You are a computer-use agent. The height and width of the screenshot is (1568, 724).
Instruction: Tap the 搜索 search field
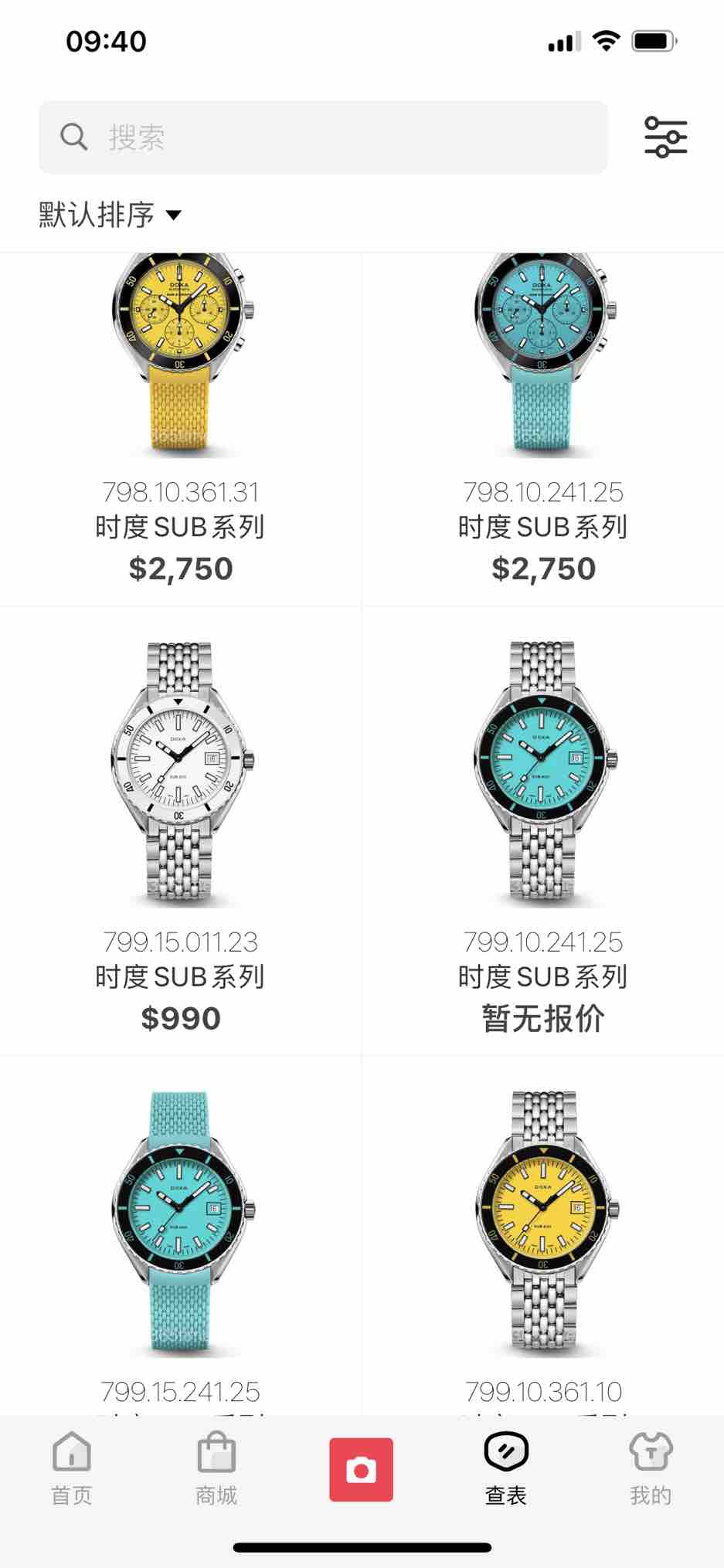[323, 137]
